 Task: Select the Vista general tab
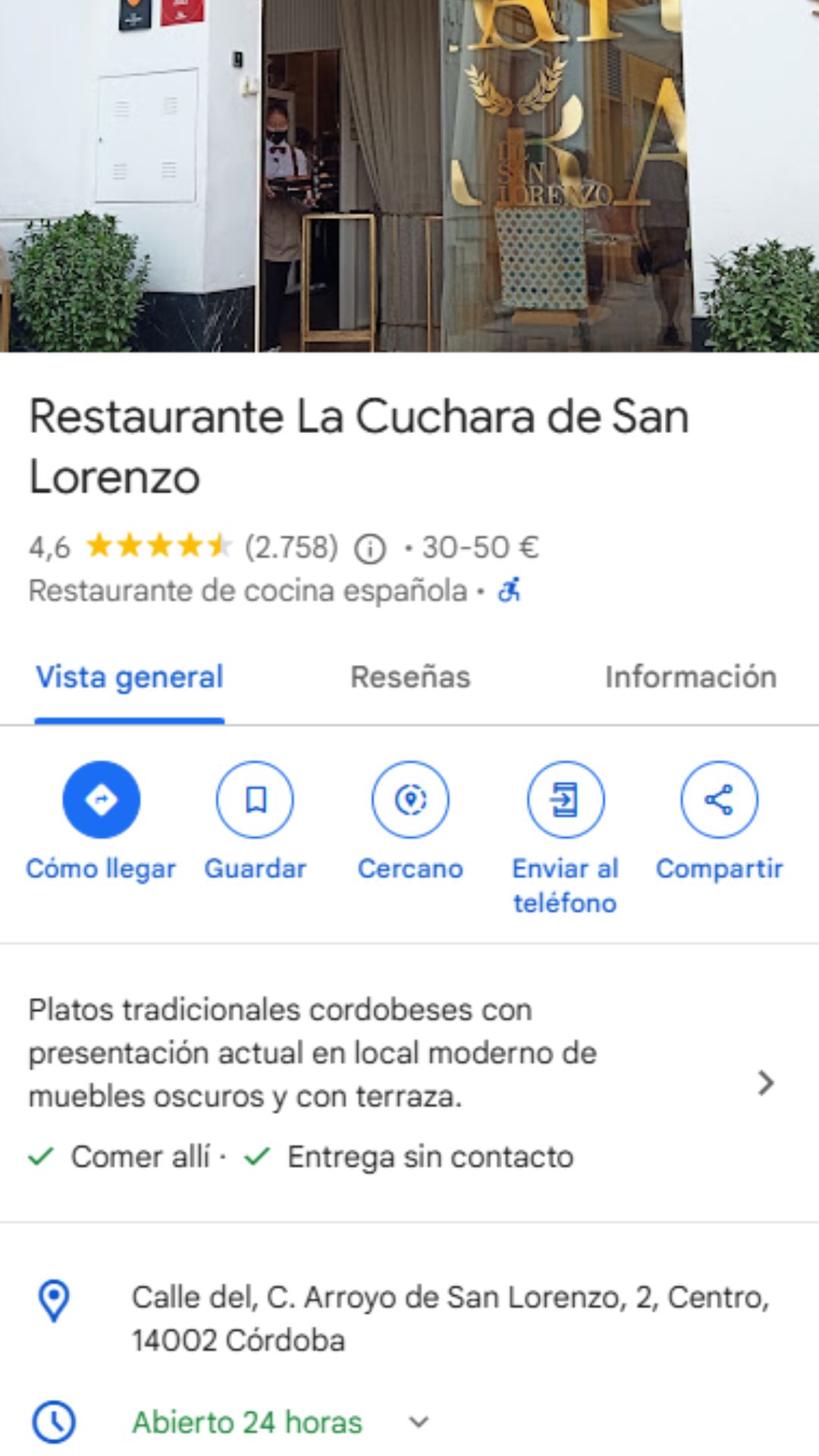130,677
